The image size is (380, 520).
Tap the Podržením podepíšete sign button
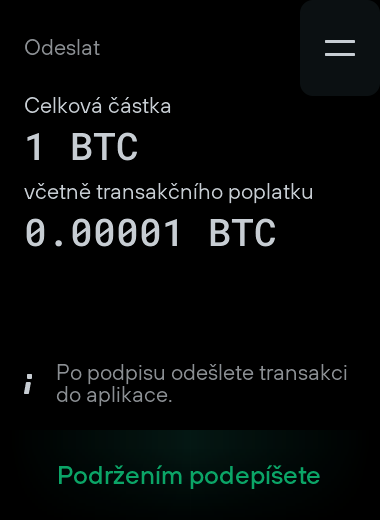click(189, 475)
